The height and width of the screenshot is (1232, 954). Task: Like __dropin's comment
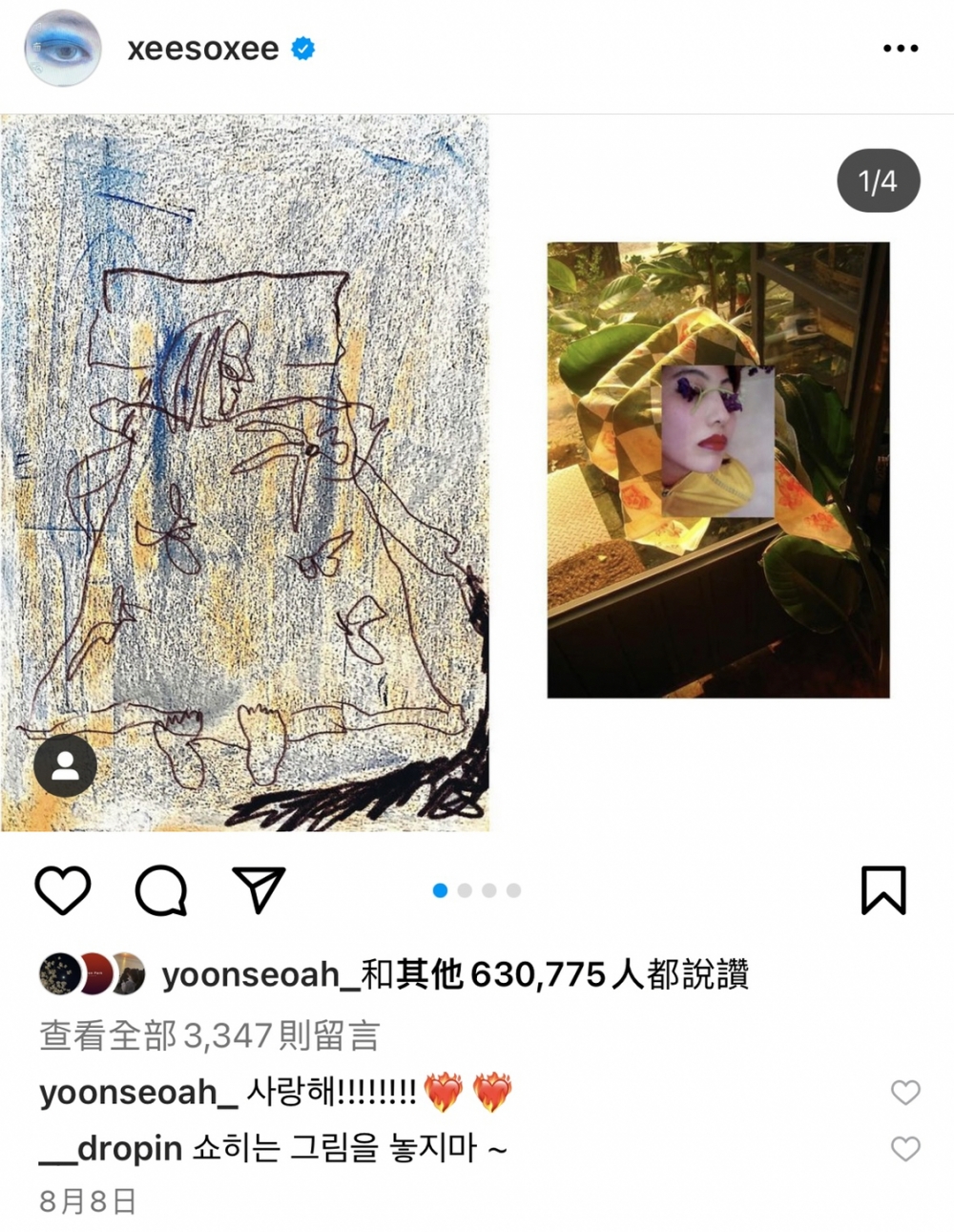904,1149
